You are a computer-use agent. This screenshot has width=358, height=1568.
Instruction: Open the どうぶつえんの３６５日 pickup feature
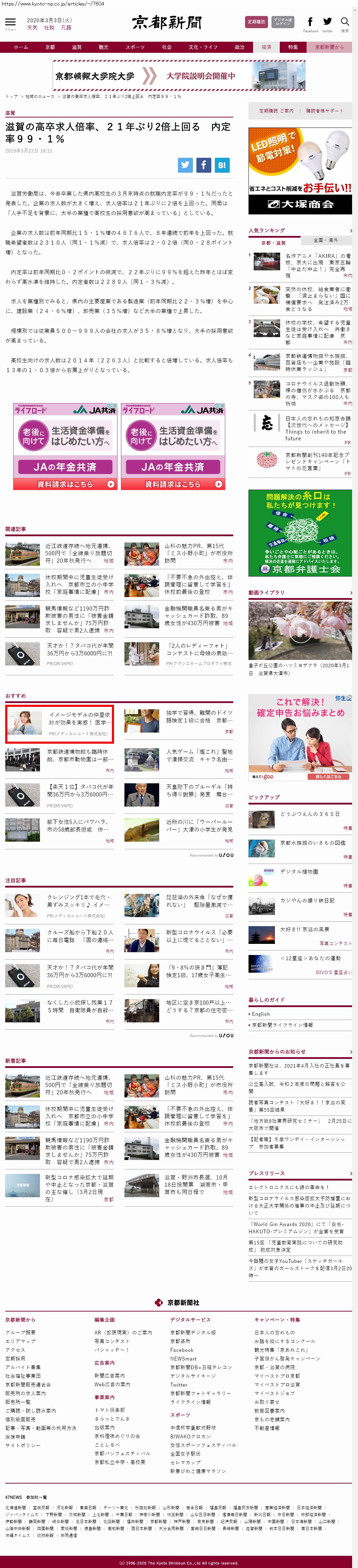[310, 814]
